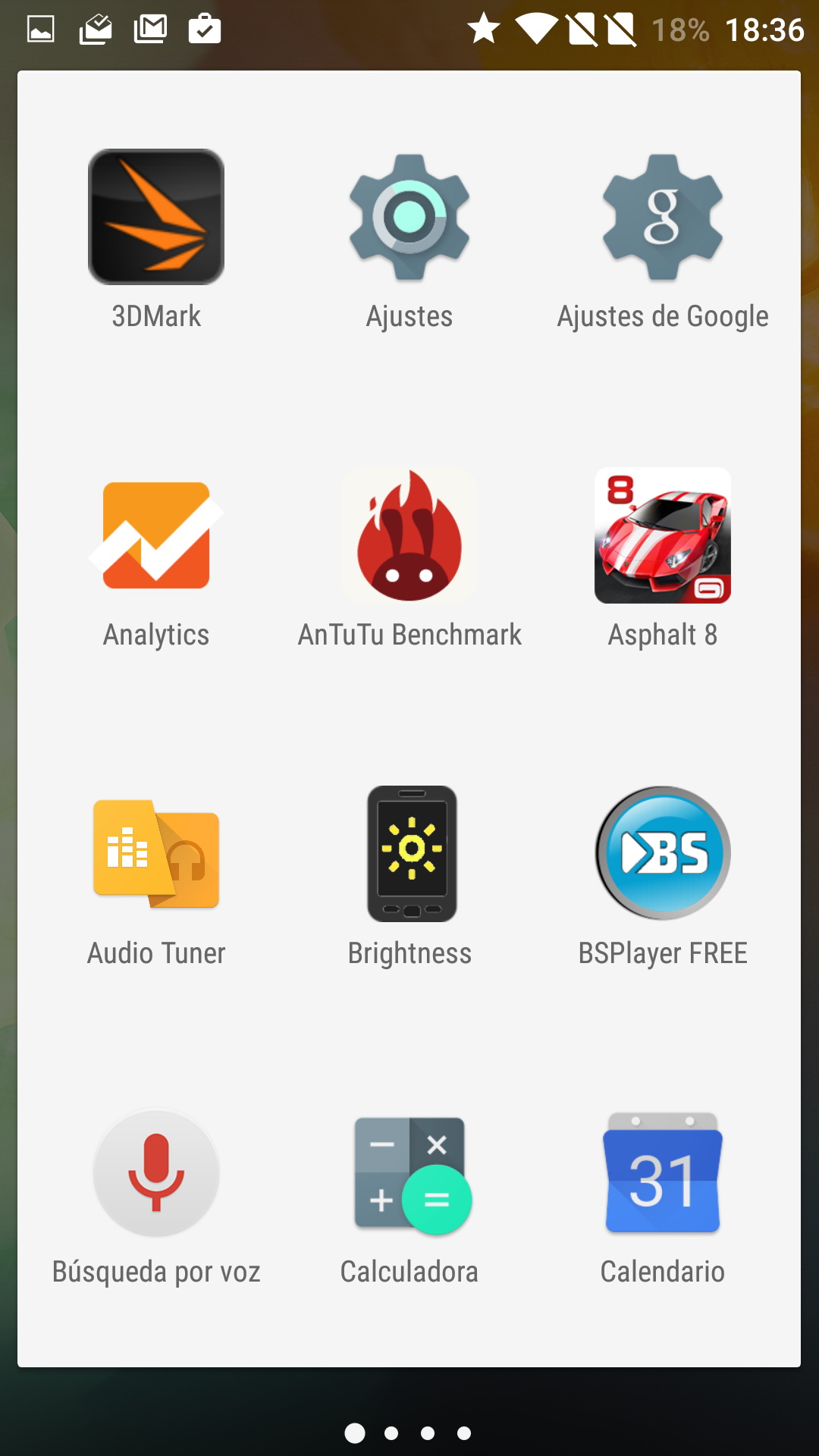
Task: Launch the Brightness app
Action: click(409, 854)
